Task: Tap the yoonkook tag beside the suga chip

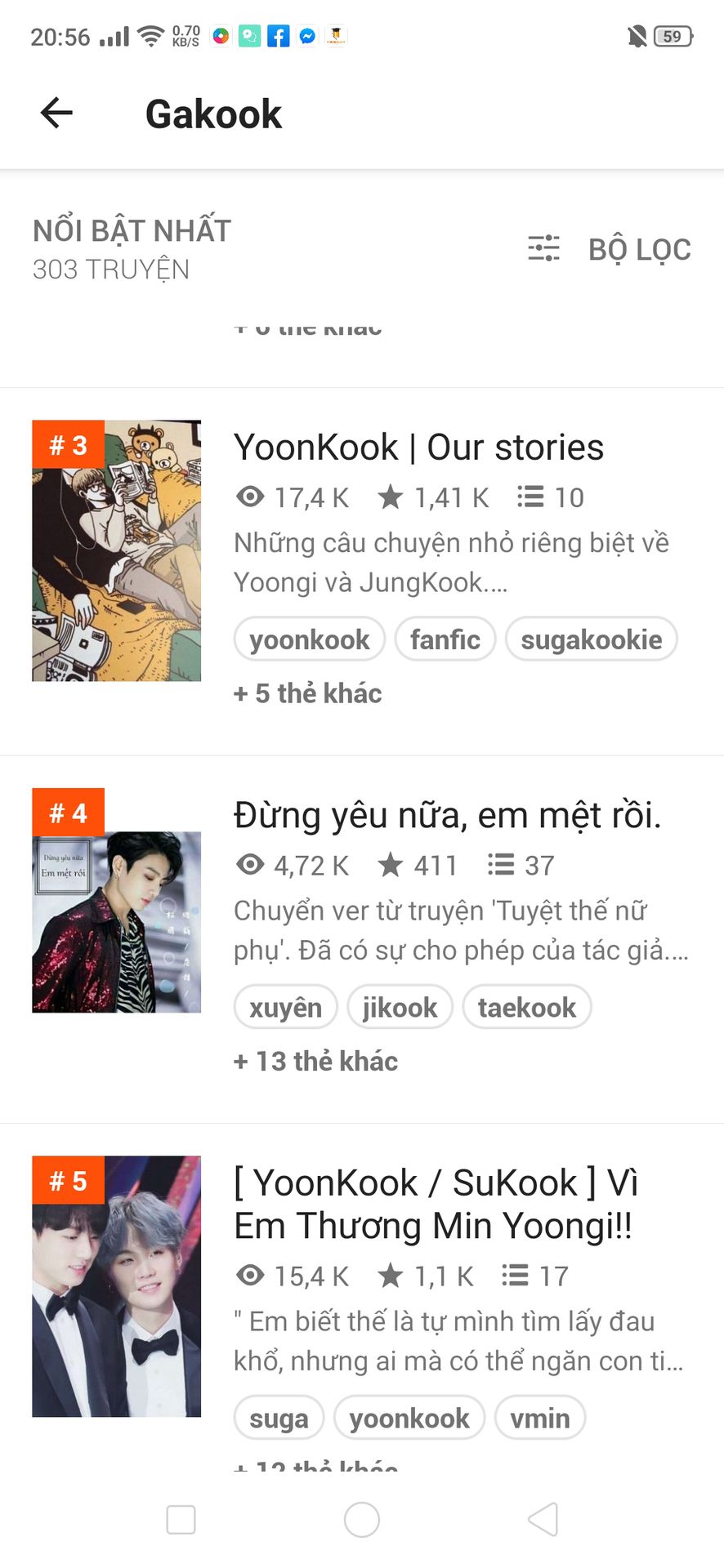Action: click(409, 1419)
